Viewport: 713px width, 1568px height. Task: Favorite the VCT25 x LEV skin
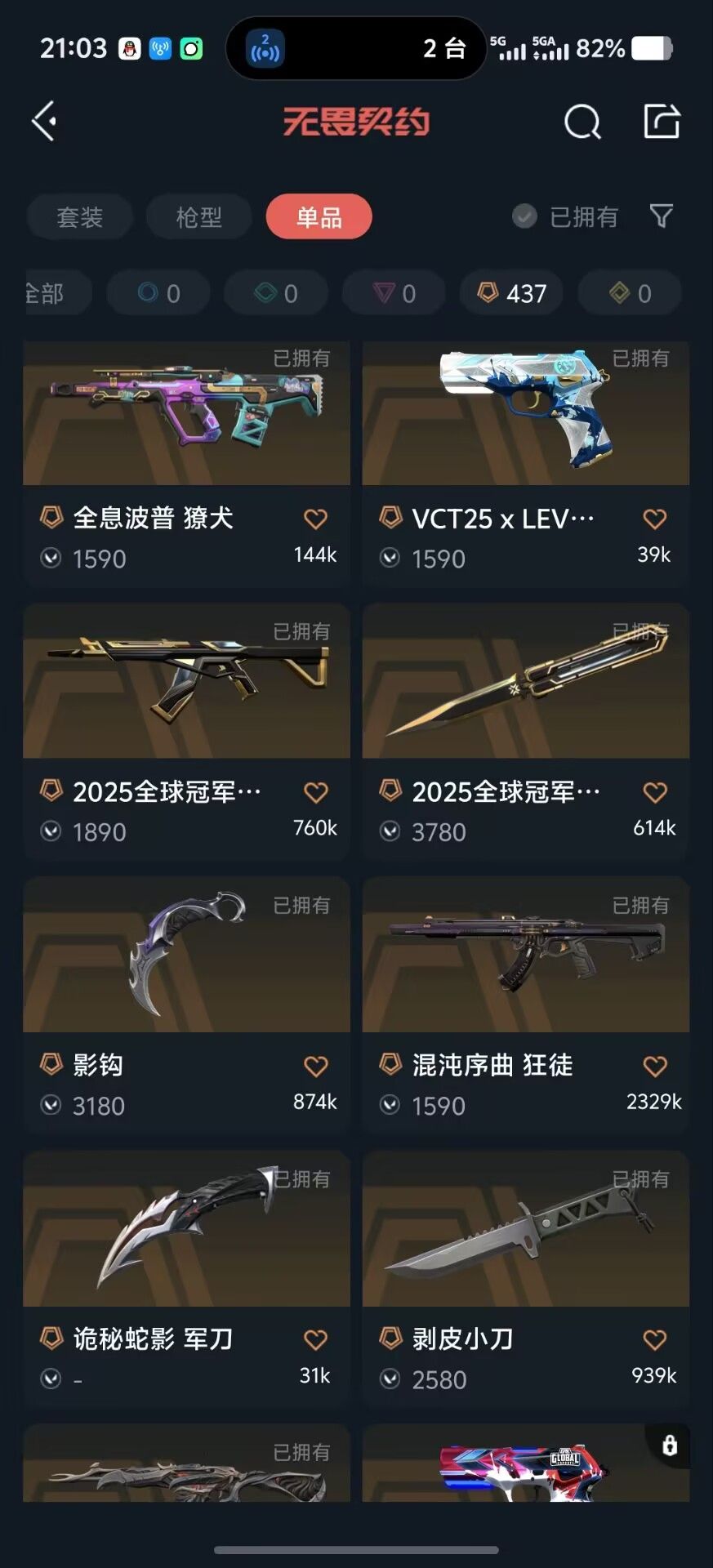(654, 519)
